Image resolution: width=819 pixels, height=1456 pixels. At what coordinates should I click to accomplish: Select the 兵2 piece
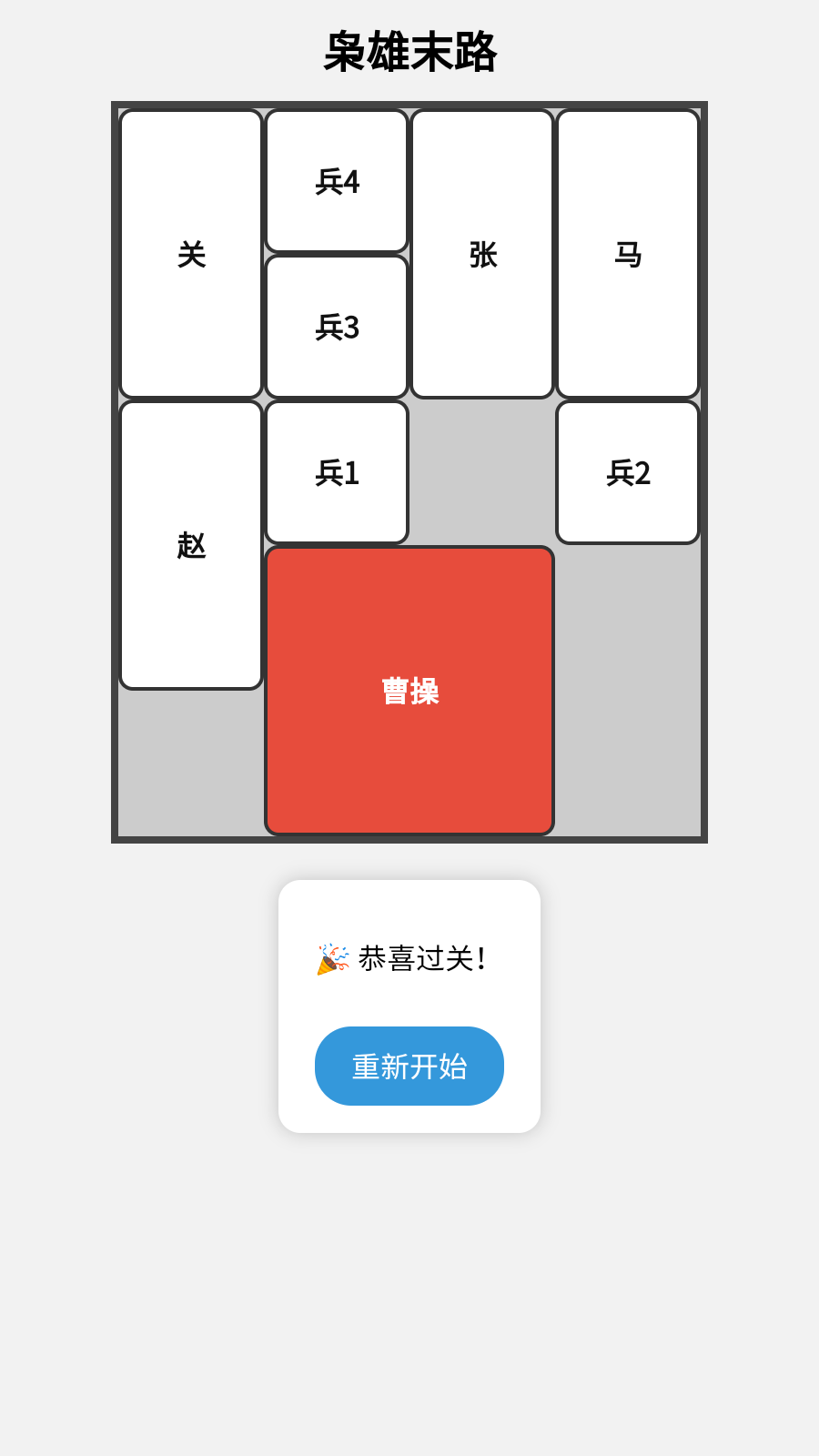[628, 472]
